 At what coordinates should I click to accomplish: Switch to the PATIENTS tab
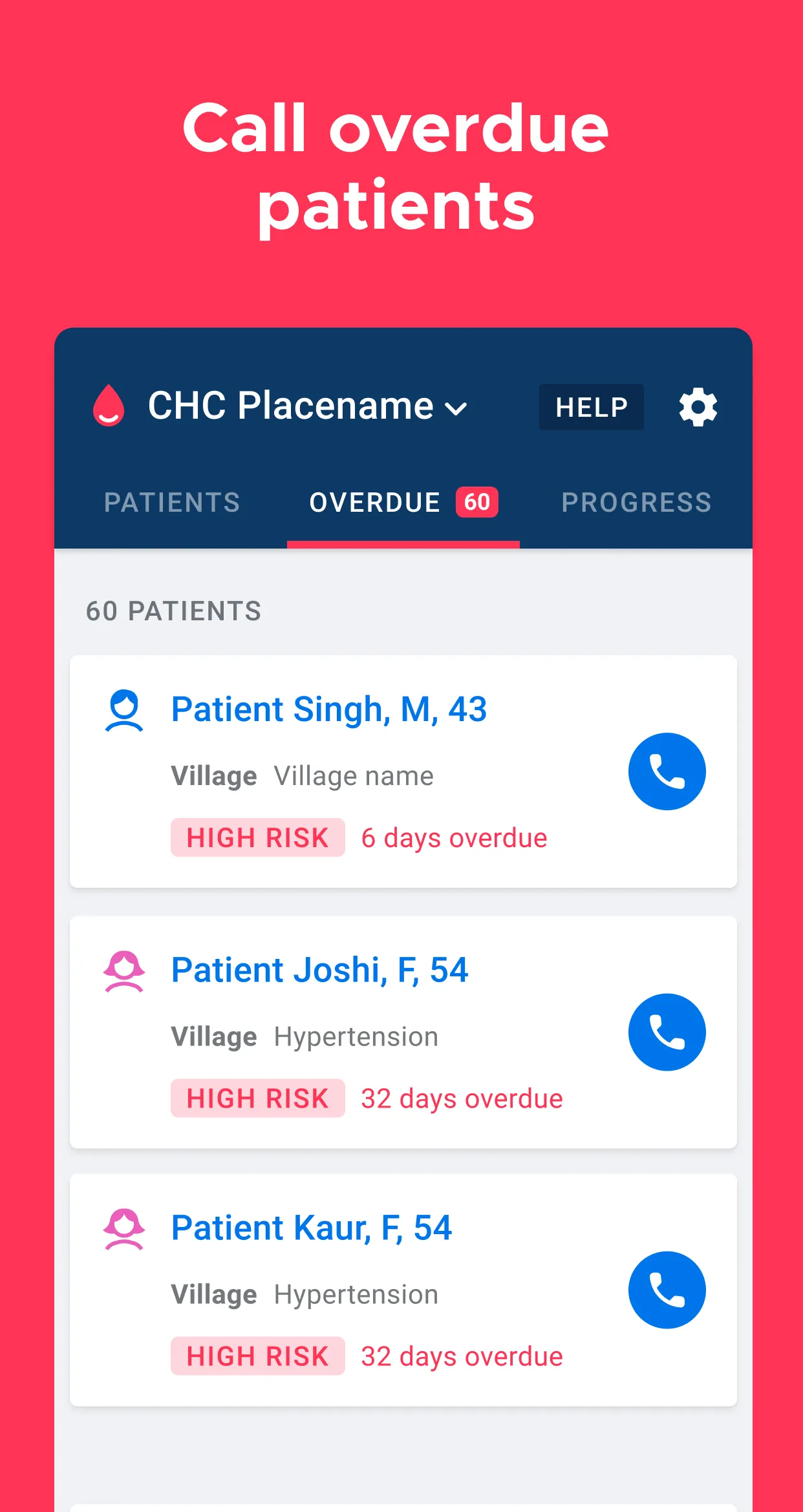172,501
